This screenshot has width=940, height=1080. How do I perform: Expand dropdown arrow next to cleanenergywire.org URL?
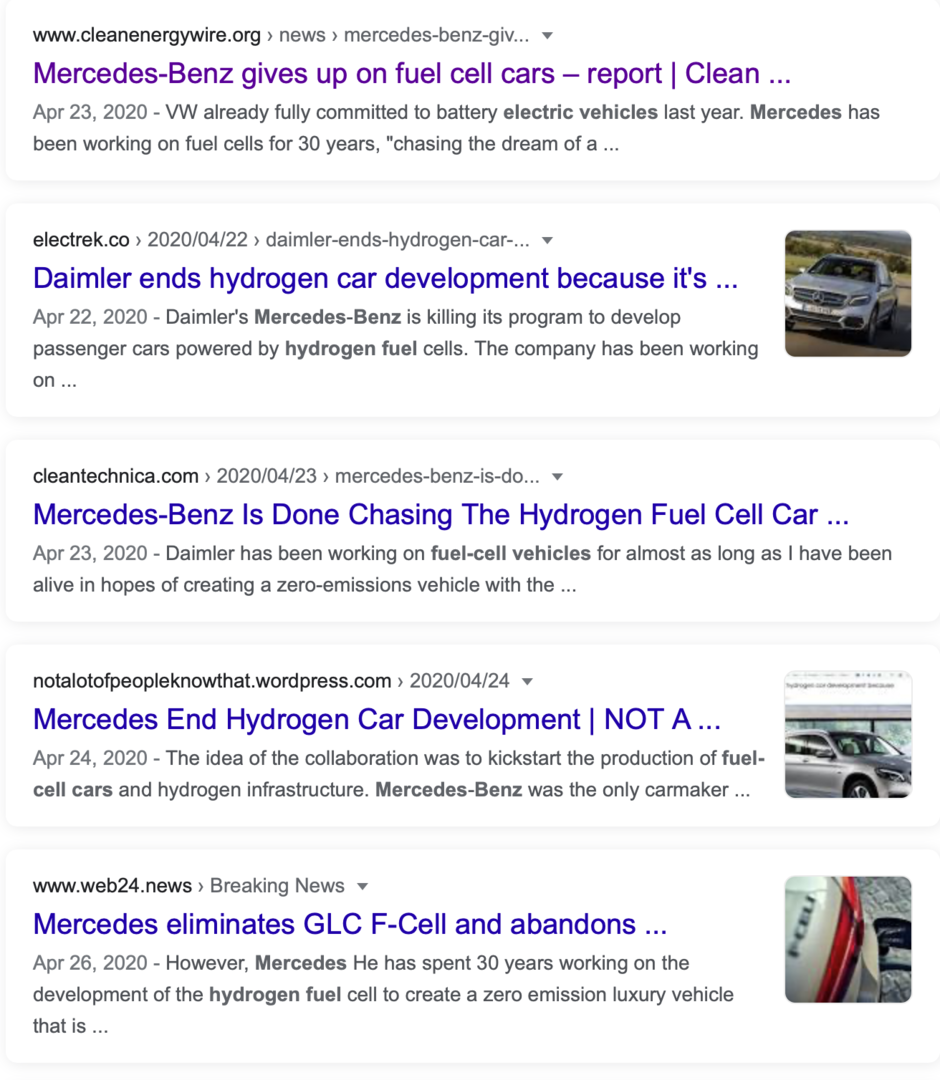(547, 36)
